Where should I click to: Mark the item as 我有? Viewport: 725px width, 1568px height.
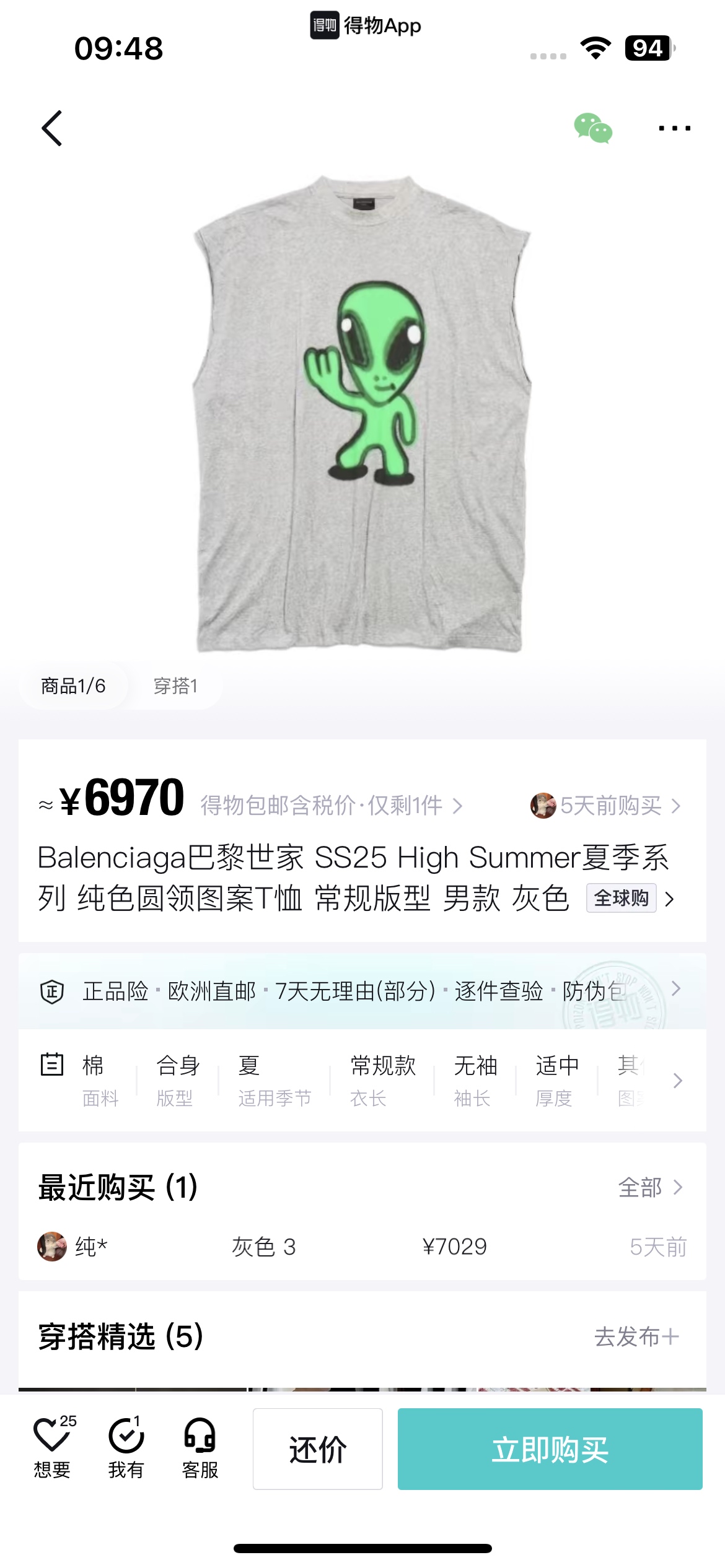point(126,1448)
